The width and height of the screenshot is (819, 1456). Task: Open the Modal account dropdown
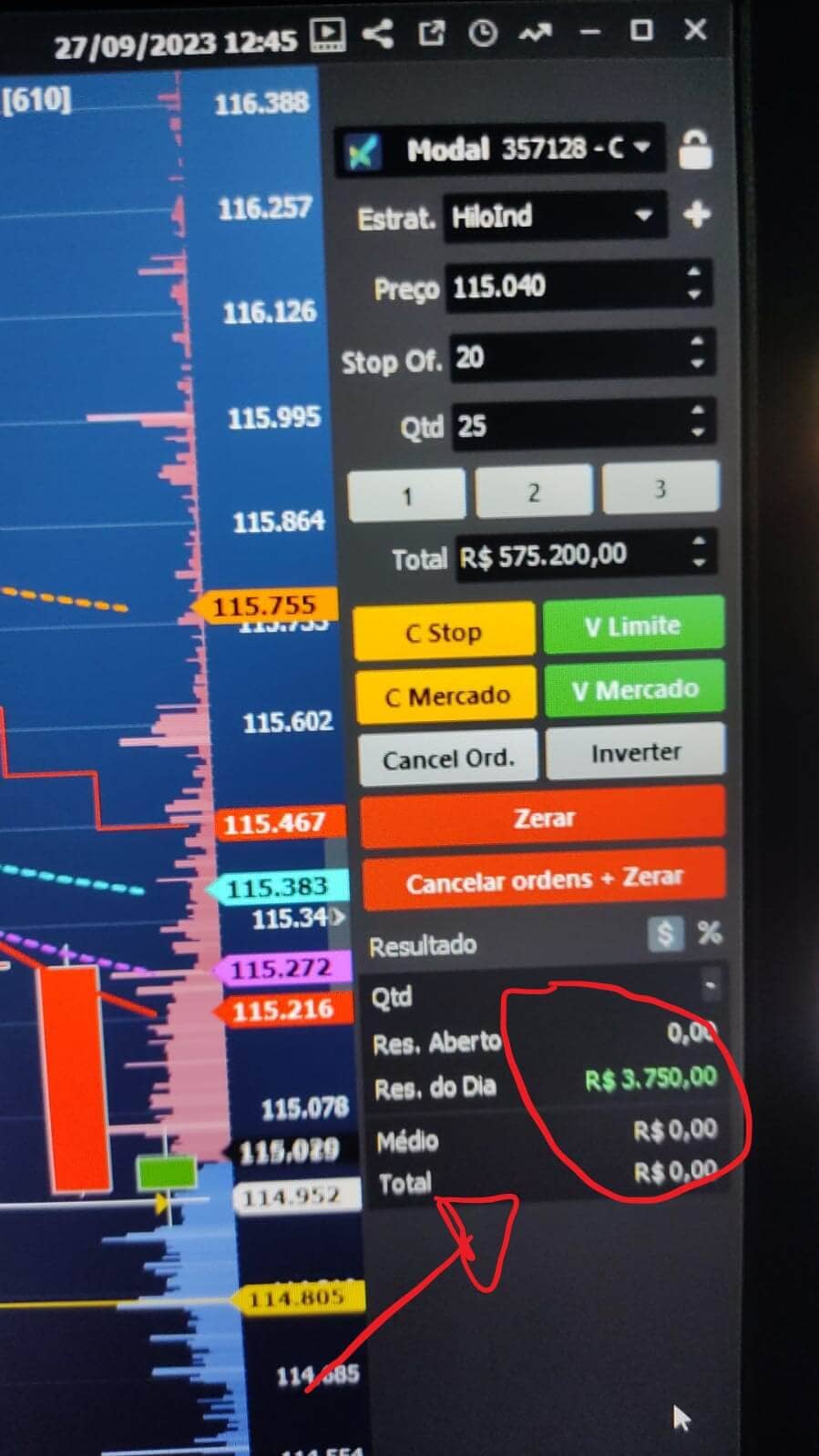click(x=641, y=148)
